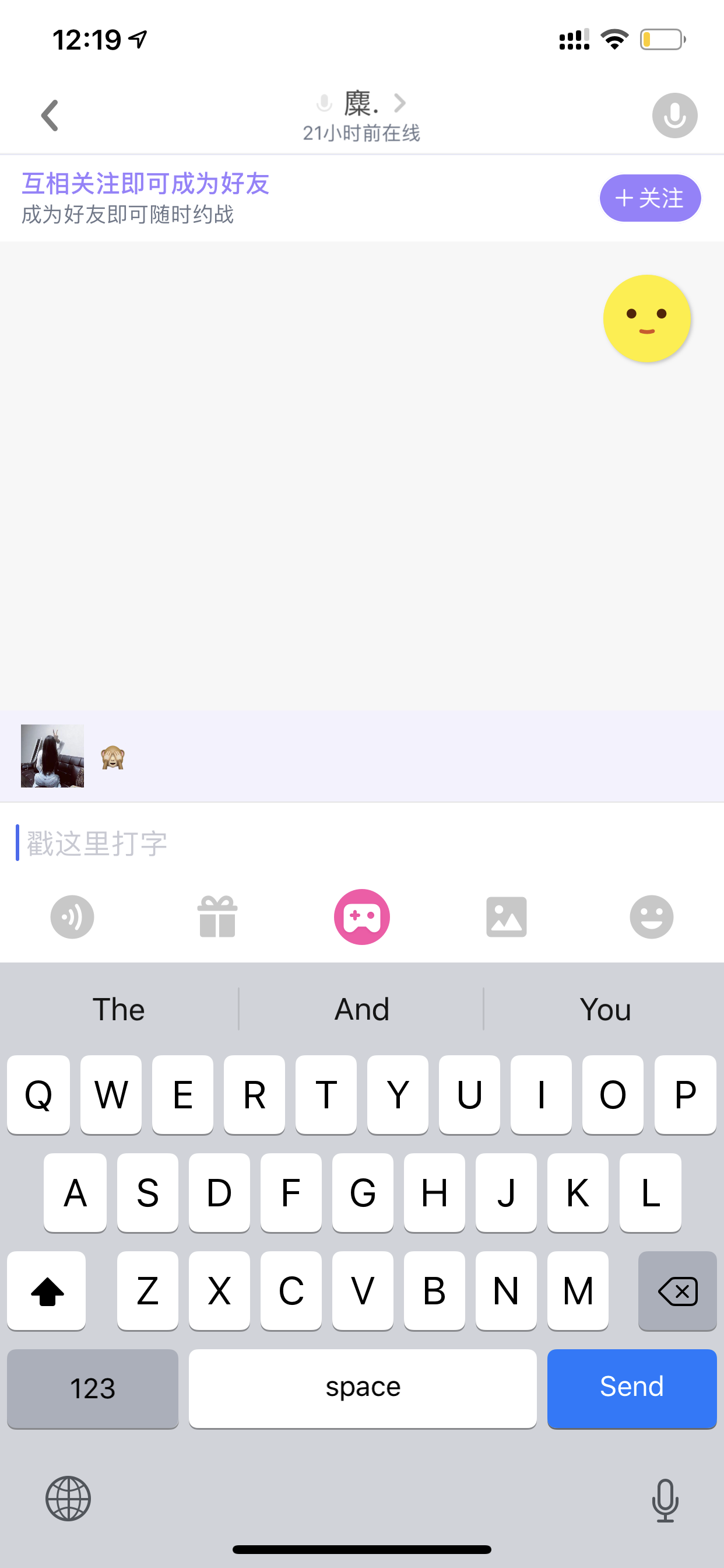Switch keyboard language with globe icon
Viewport: 724px width, 1568px height.
[x=68, y=1499]
